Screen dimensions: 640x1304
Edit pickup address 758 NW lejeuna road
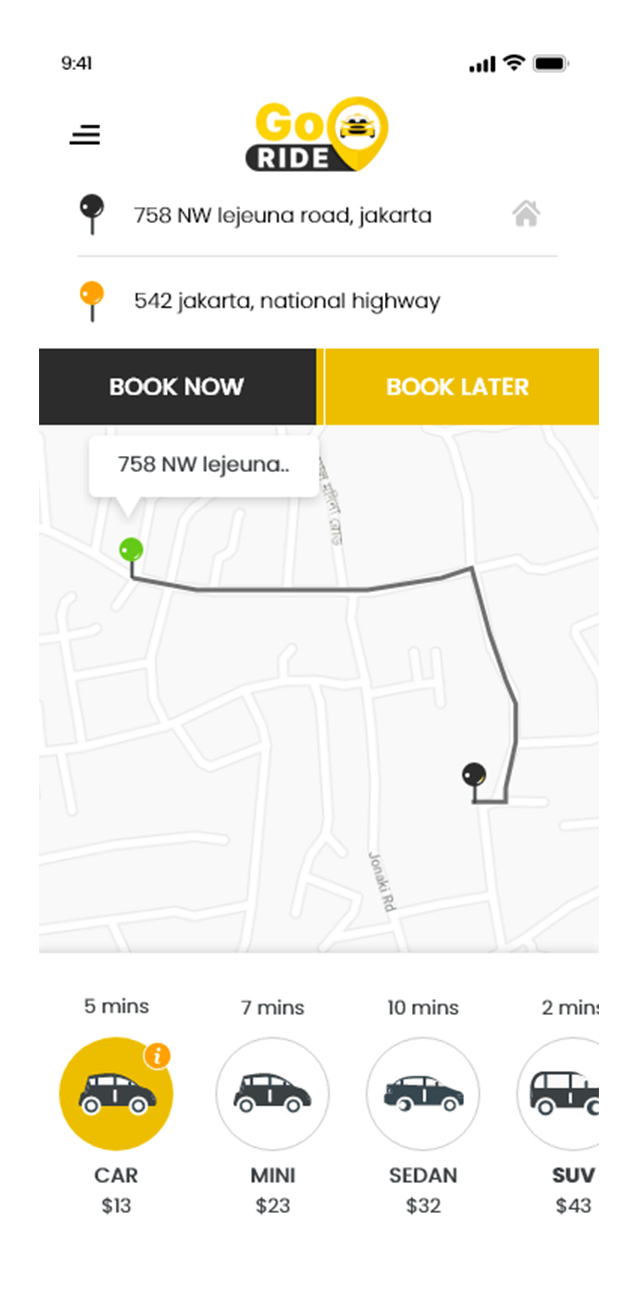283,215
